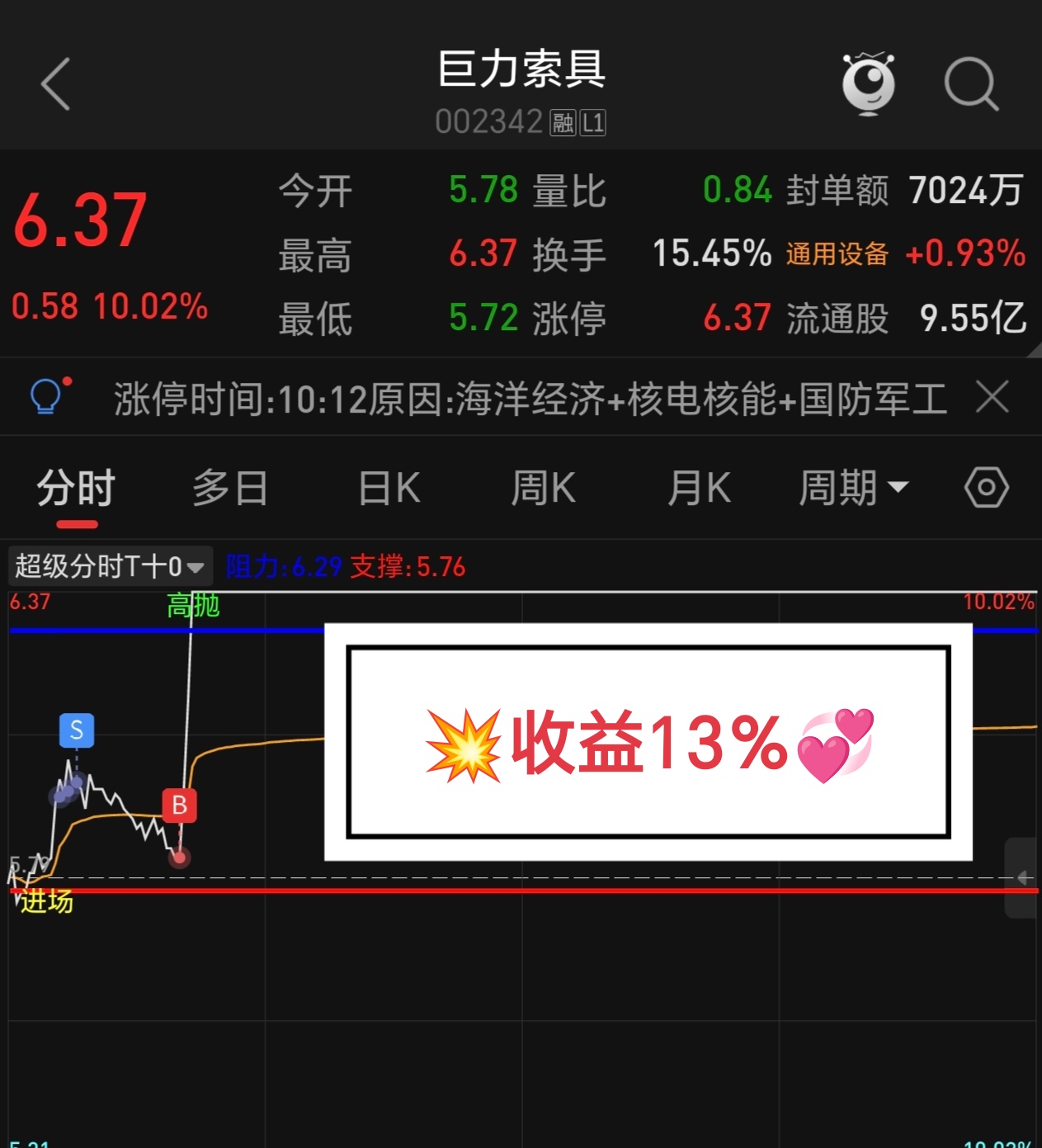The image size is (1042, 1148).
Task: Switch to the 日K chart tab
Action: [389, 488]
